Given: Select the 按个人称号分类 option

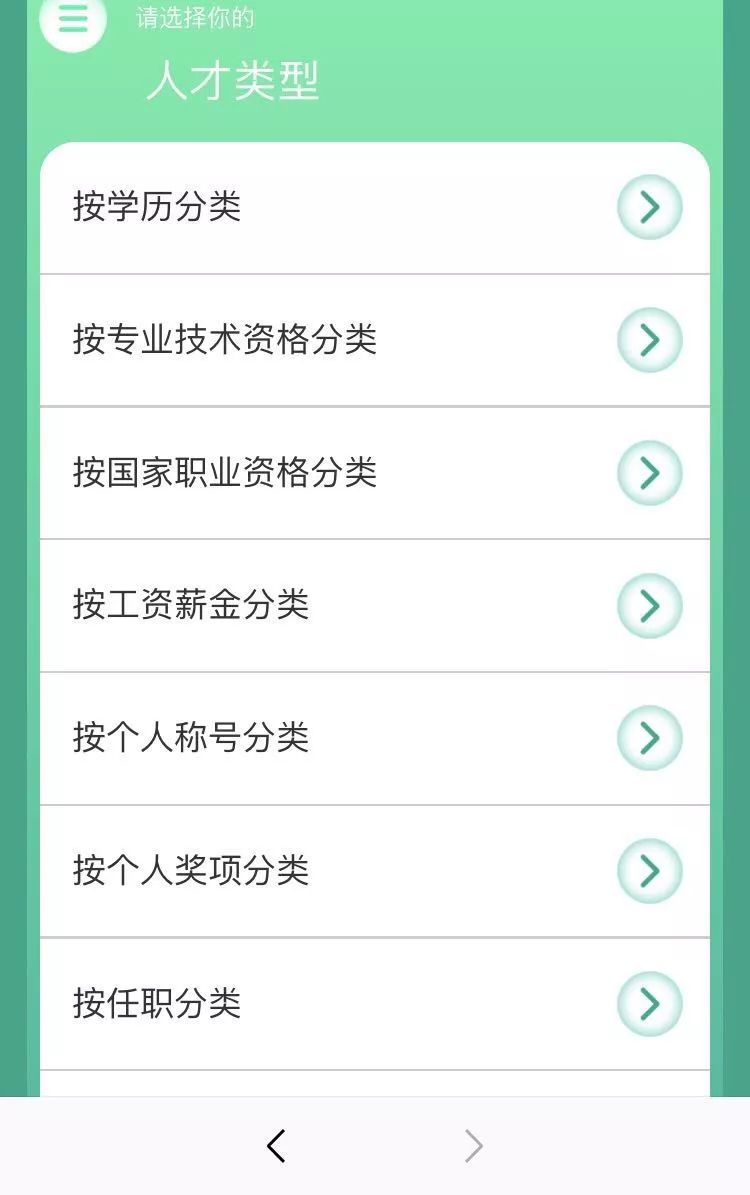Looking at the screenshot, I should coord(300,739).
